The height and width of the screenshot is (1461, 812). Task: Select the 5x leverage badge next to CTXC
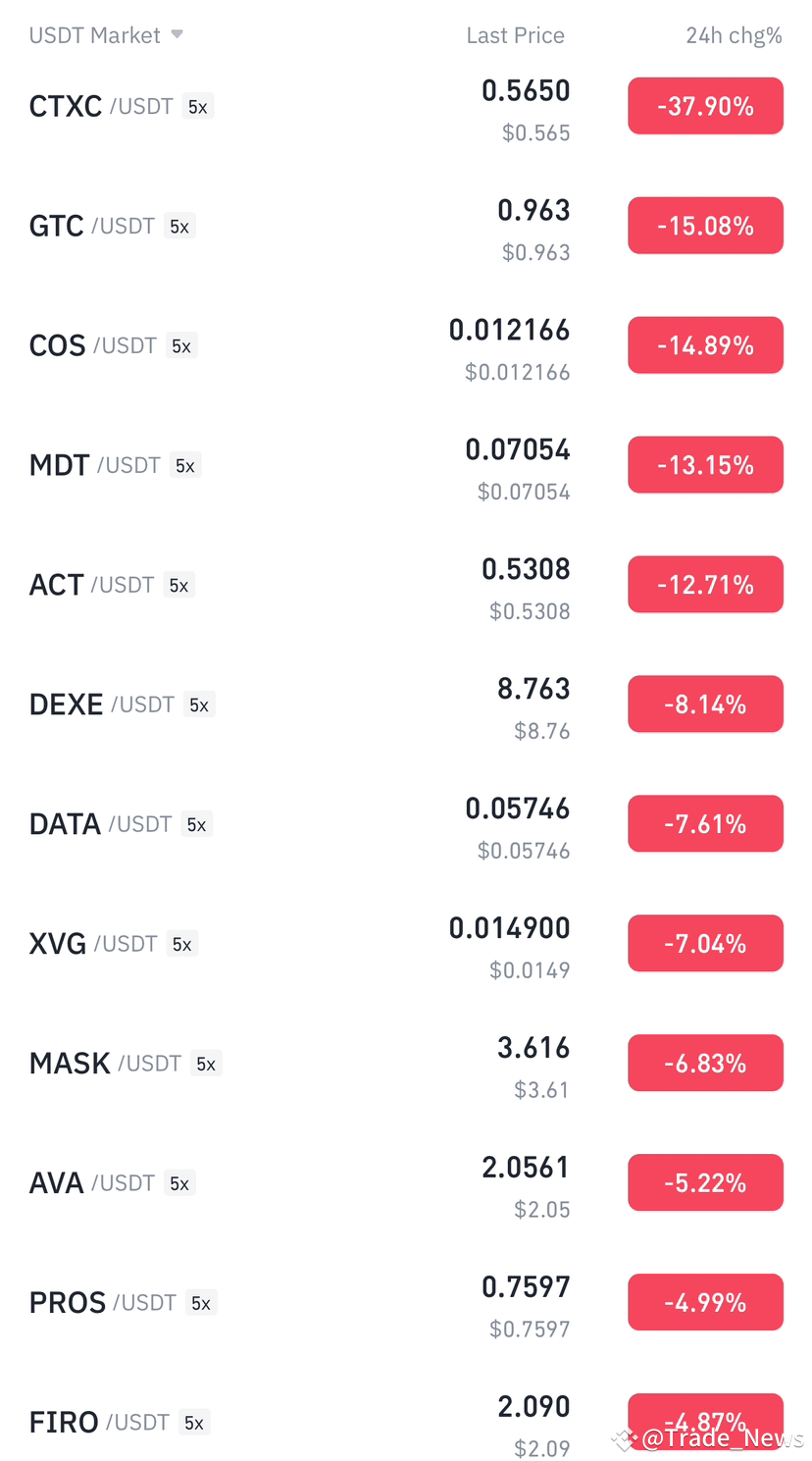click(x=197, y=106)
